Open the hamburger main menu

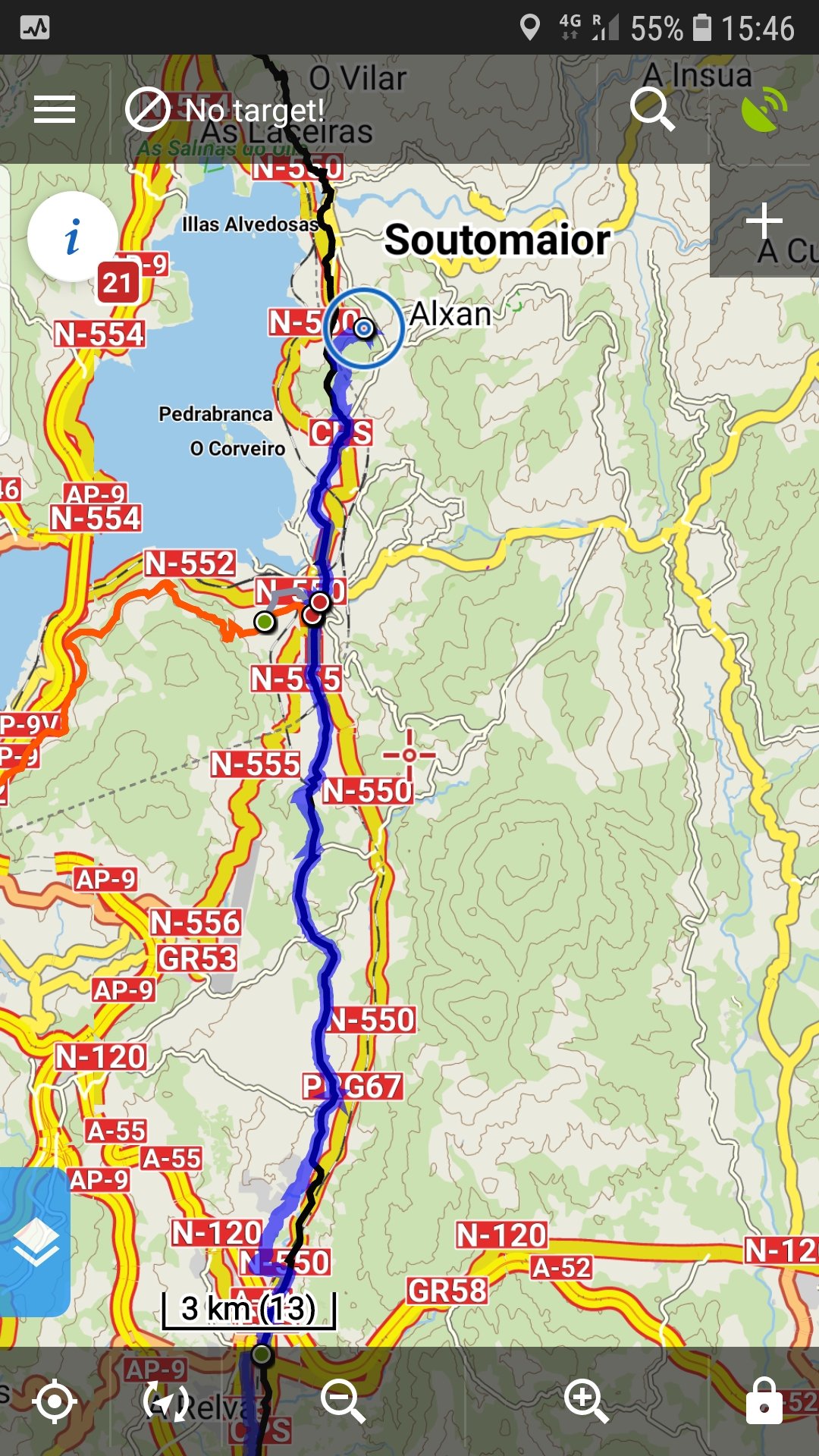point(55,110)
